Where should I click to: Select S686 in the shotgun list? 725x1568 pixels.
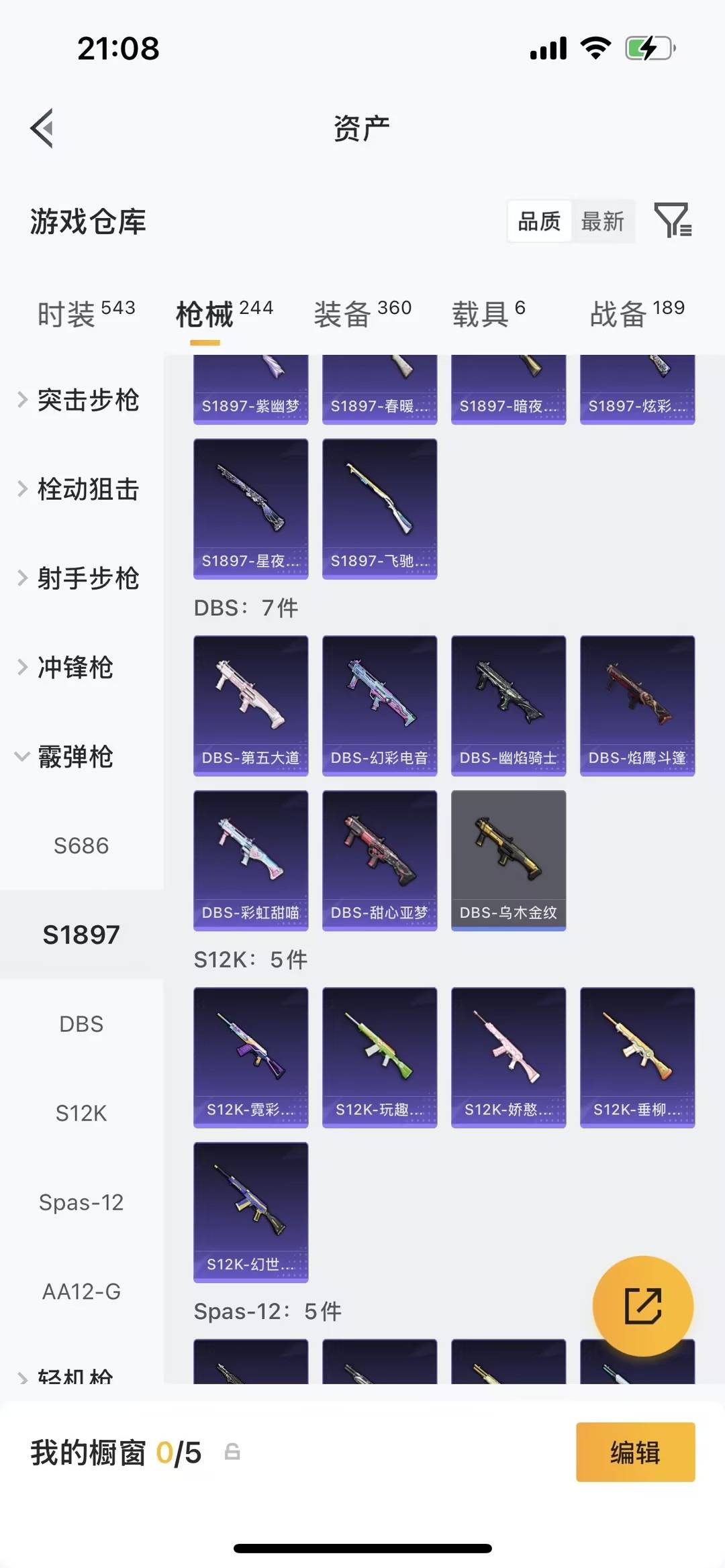click(81, 845)
